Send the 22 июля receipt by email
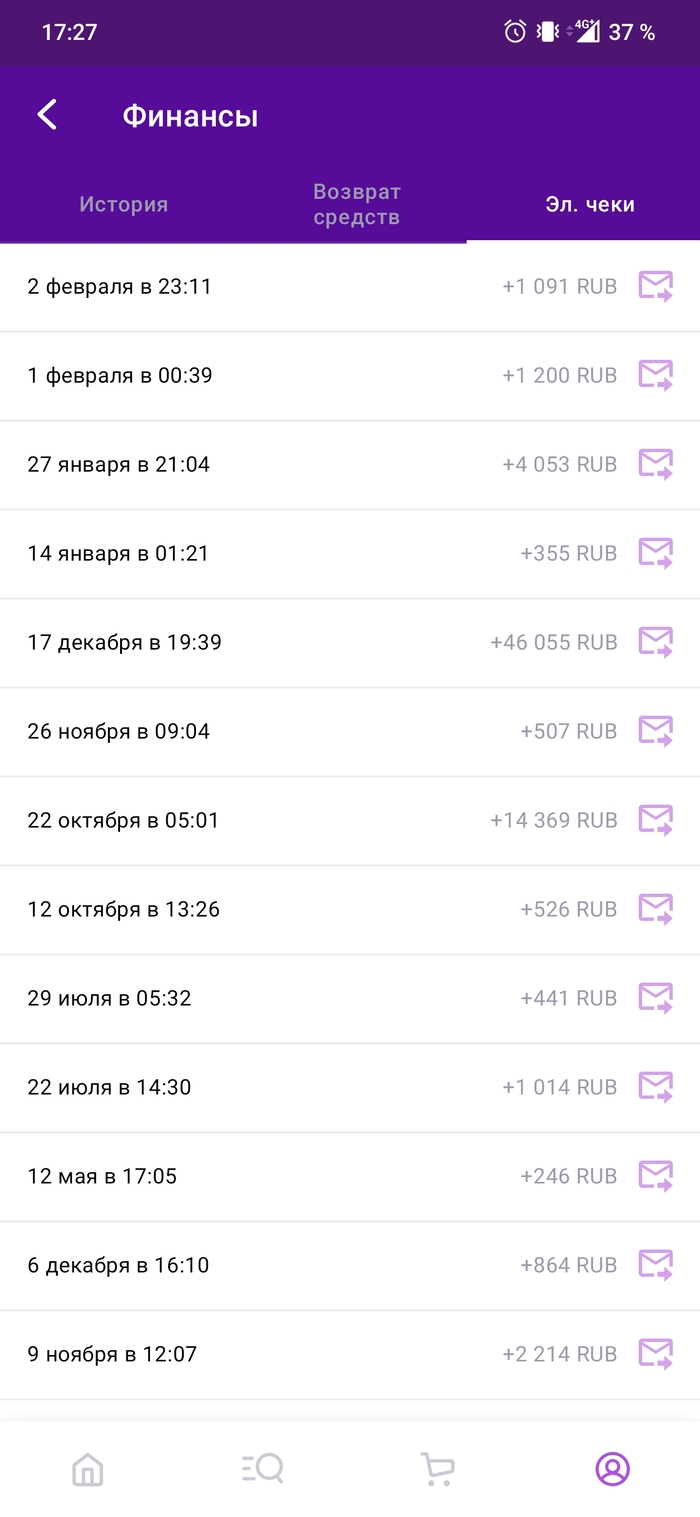The width and height of the screenshot is (700, 1517). (x=656, y=1088)
